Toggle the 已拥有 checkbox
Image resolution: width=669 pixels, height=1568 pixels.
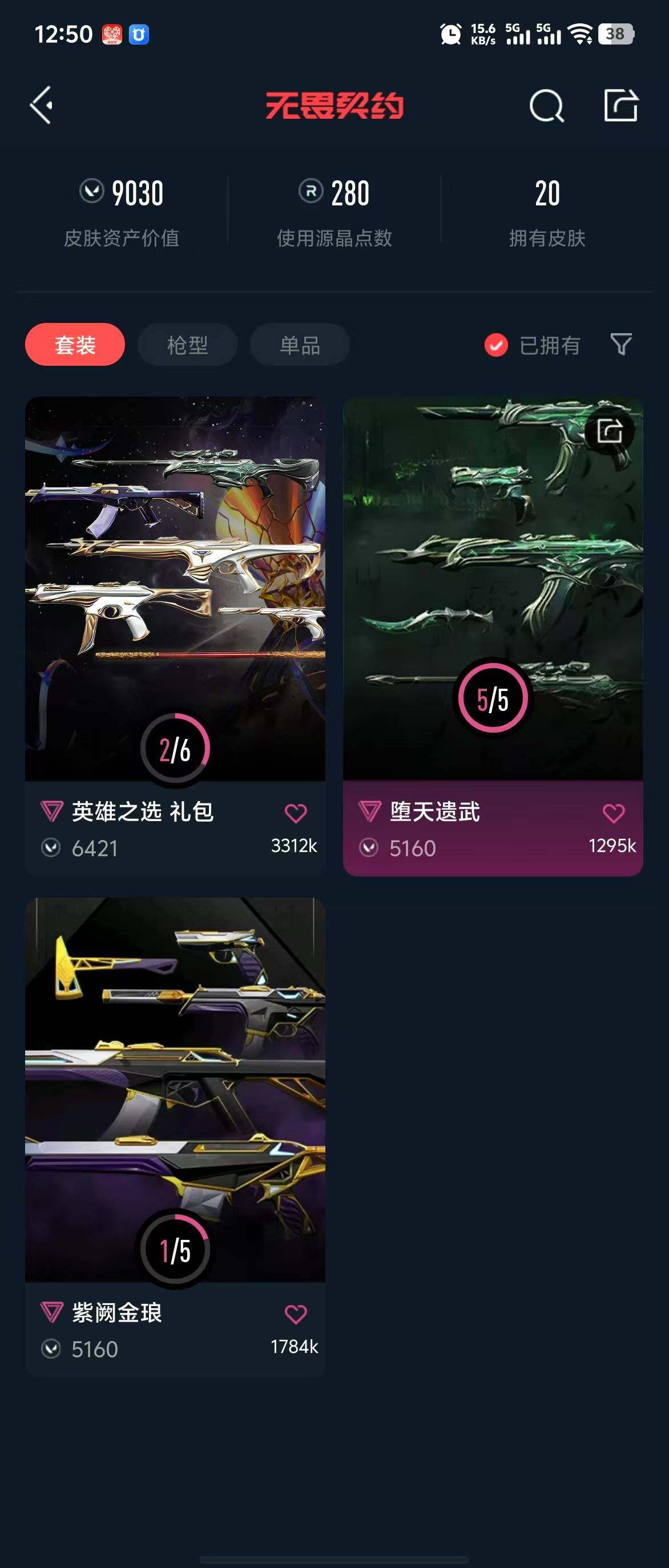[496, 345]
